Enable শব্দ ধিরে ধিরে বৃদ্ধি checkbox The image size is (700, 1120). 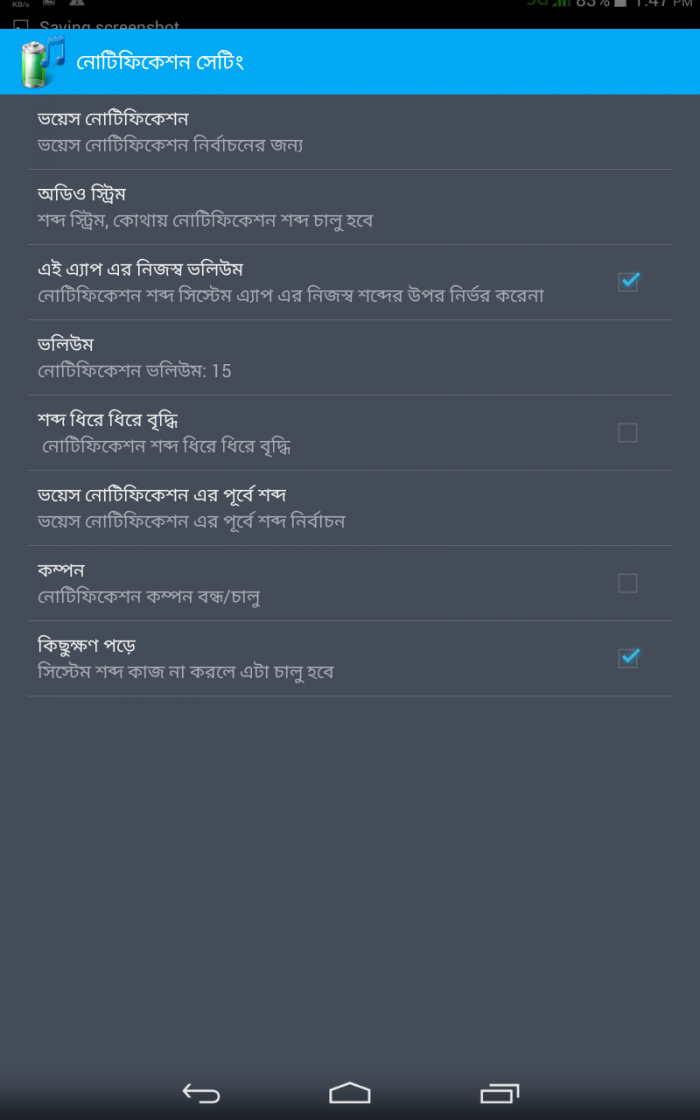[x=628, y=432]
